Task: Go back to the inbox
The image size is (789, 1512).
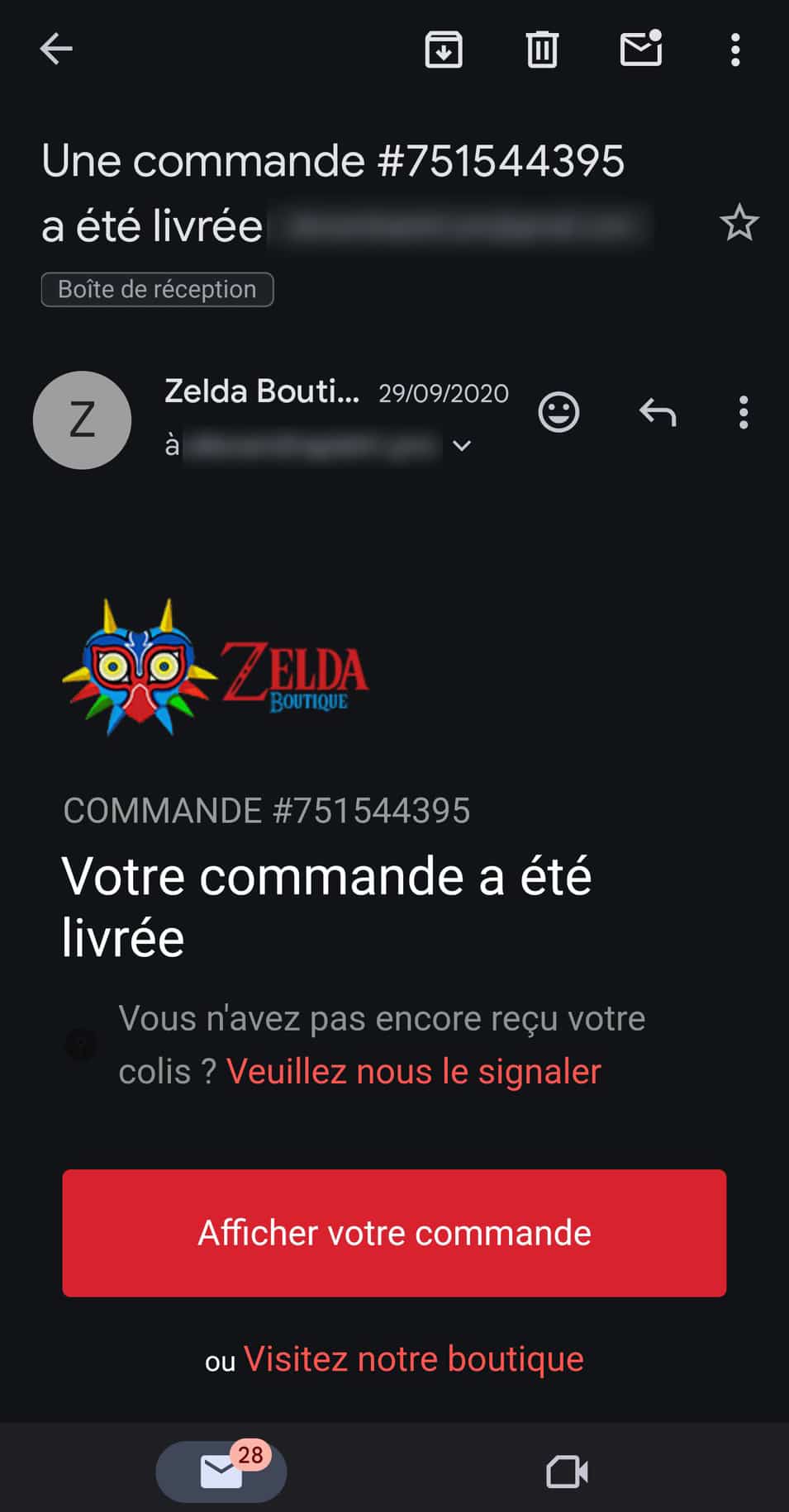Action: tap(56, 50)
